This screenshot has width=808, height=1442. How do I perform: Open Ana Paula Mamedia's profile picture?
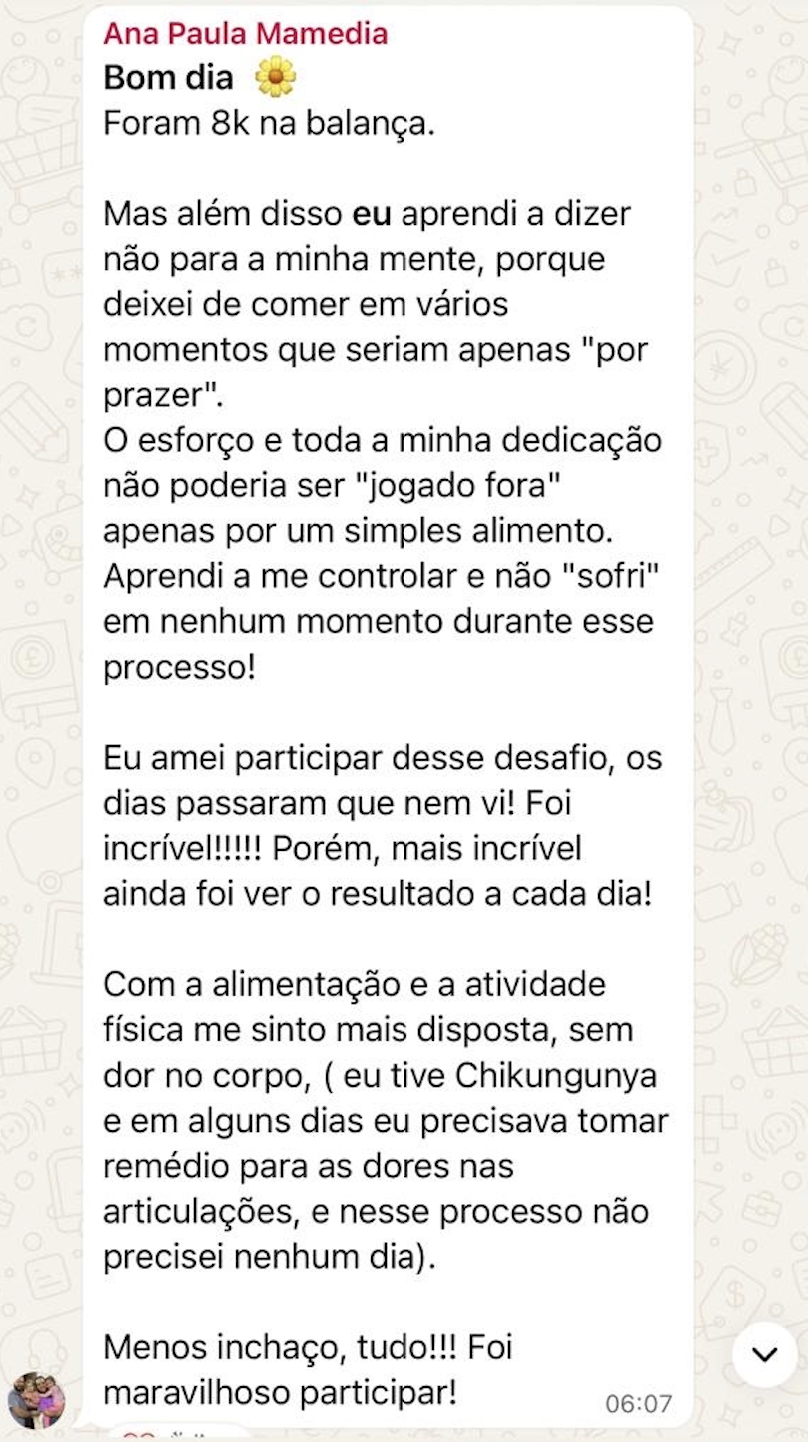[37, 1400]
